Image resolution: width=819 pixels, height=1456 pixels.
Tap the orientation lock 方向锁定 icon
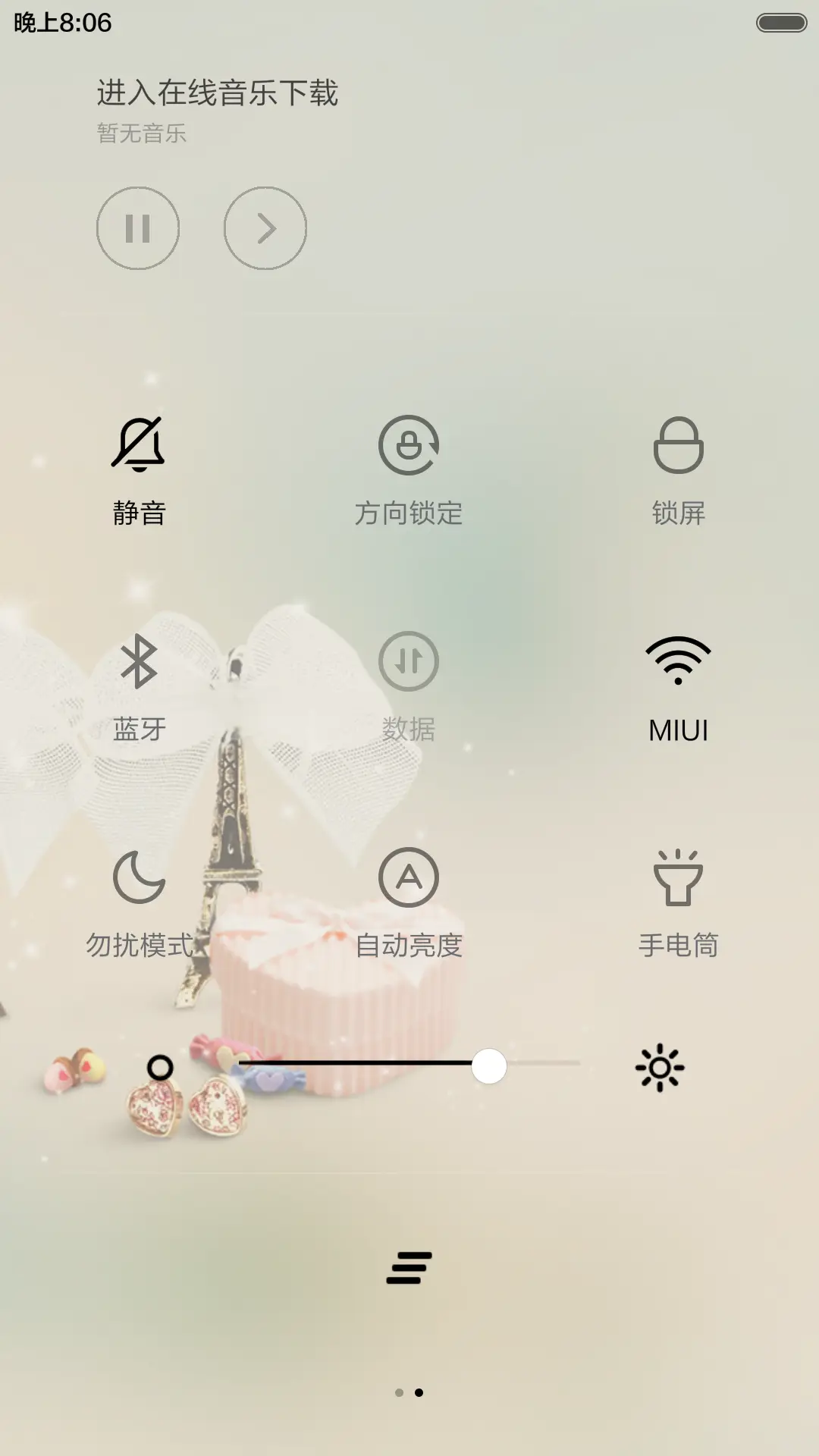409,444
